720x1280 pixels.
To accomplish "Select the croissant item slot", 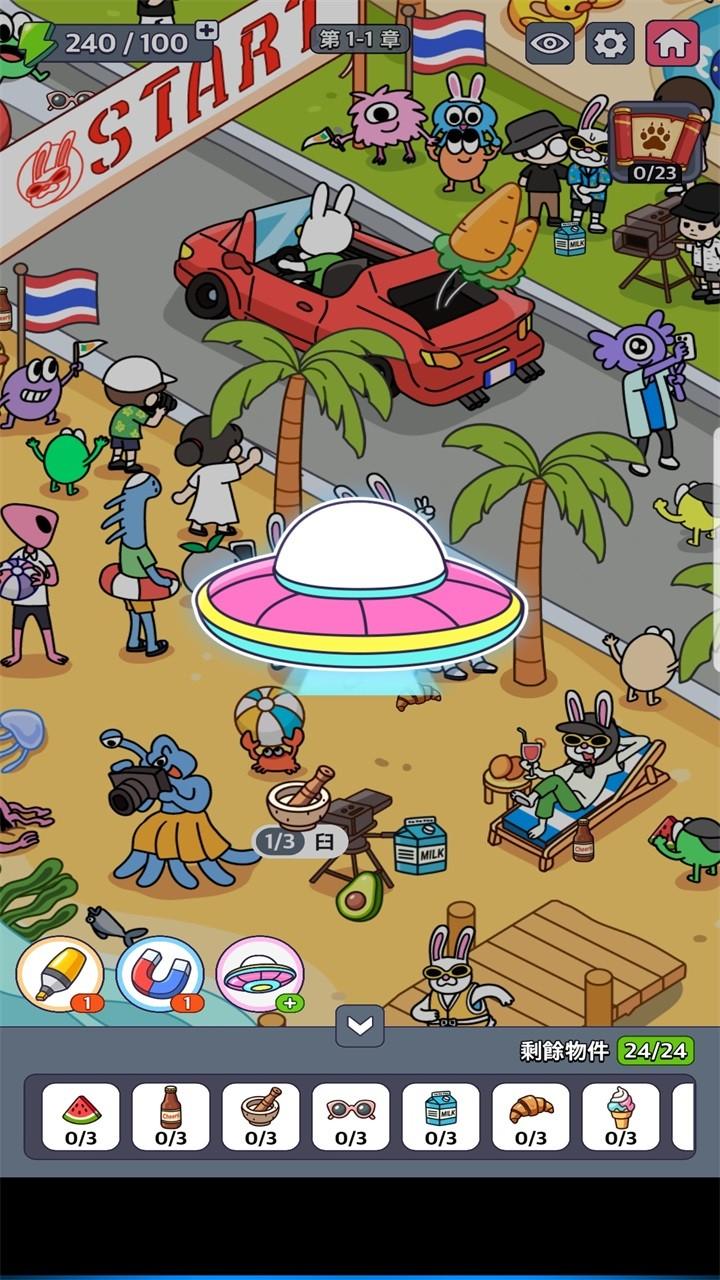I will pos(531,1117).
